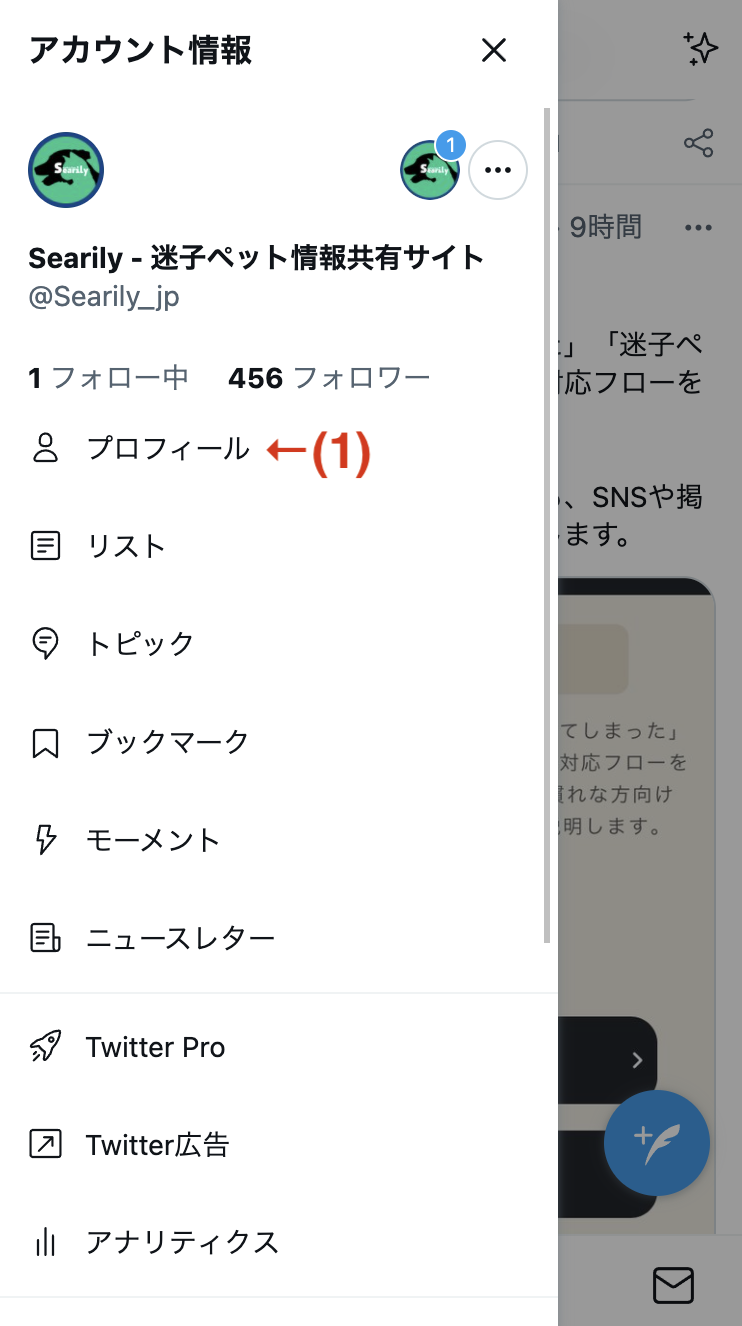The image size is (742, 1326).
Task: Close the アカウント情報 drawer
Action: [x=494, y=50]
